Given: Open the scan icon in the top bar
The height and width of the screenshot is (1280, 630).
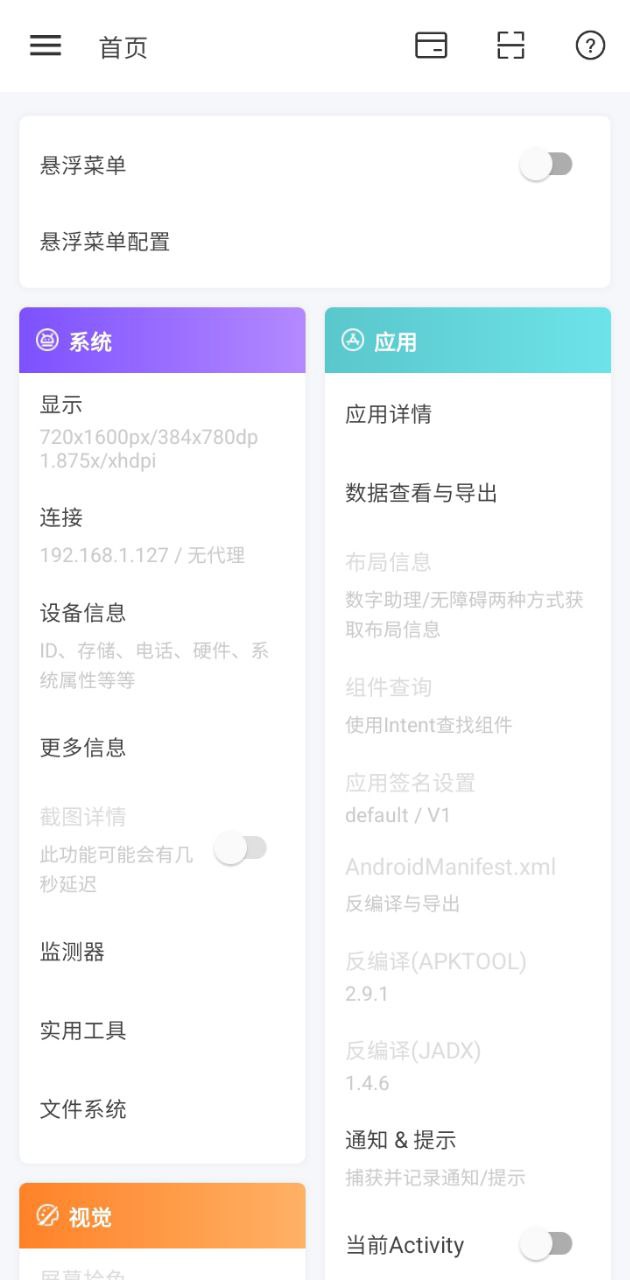Looking at the screenshot, I should (511, 46).
